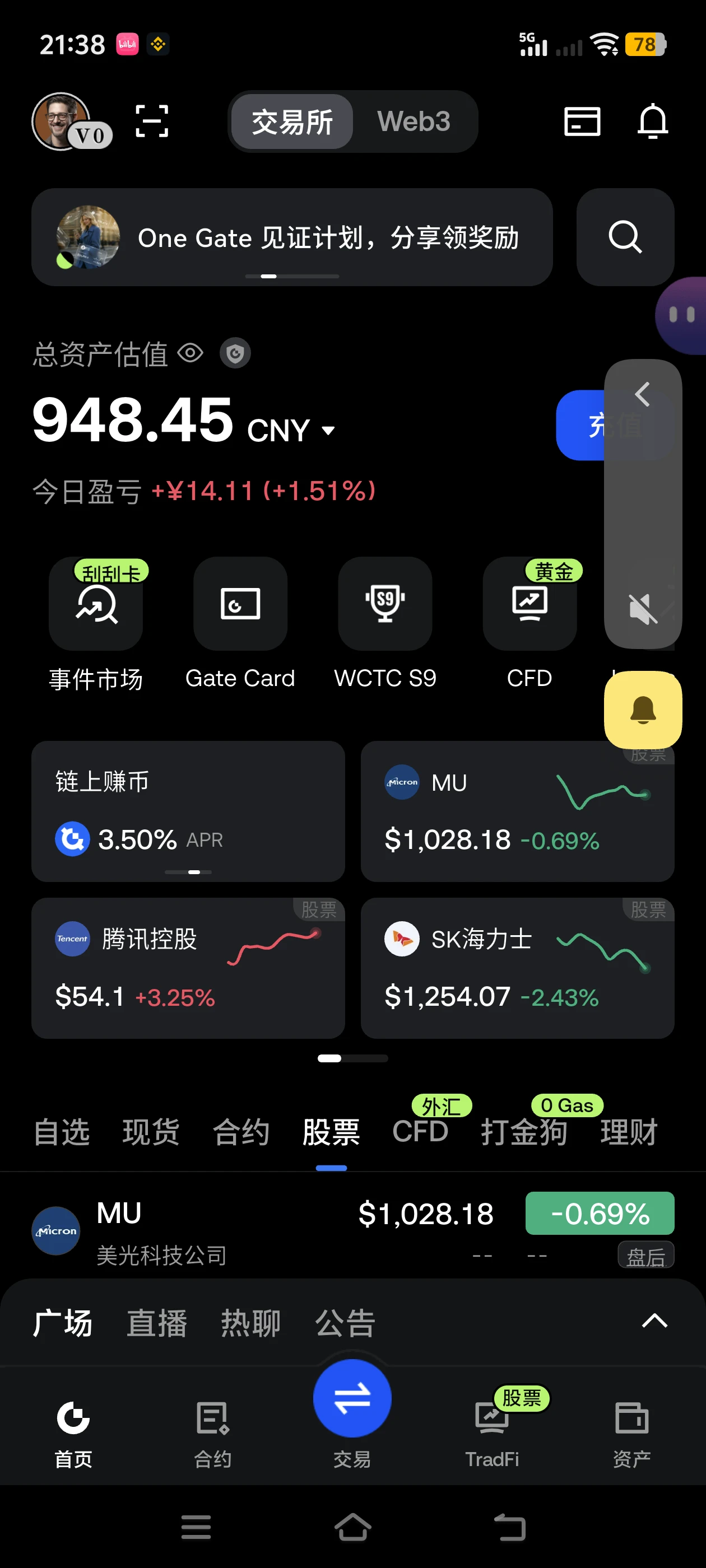Open the QR scan icon
This screenshot has width=706, height=1568.
152,121
